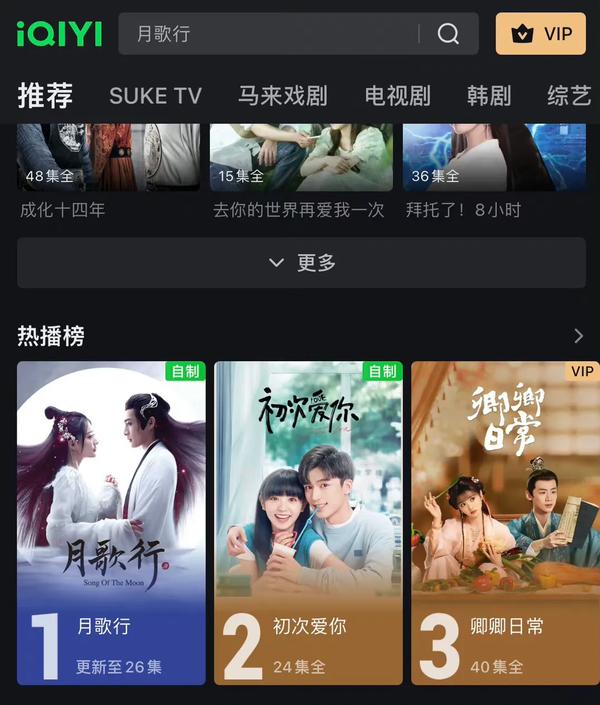Switch to the SUKE TV tab
600x705 pixels.
click(155, 96)
